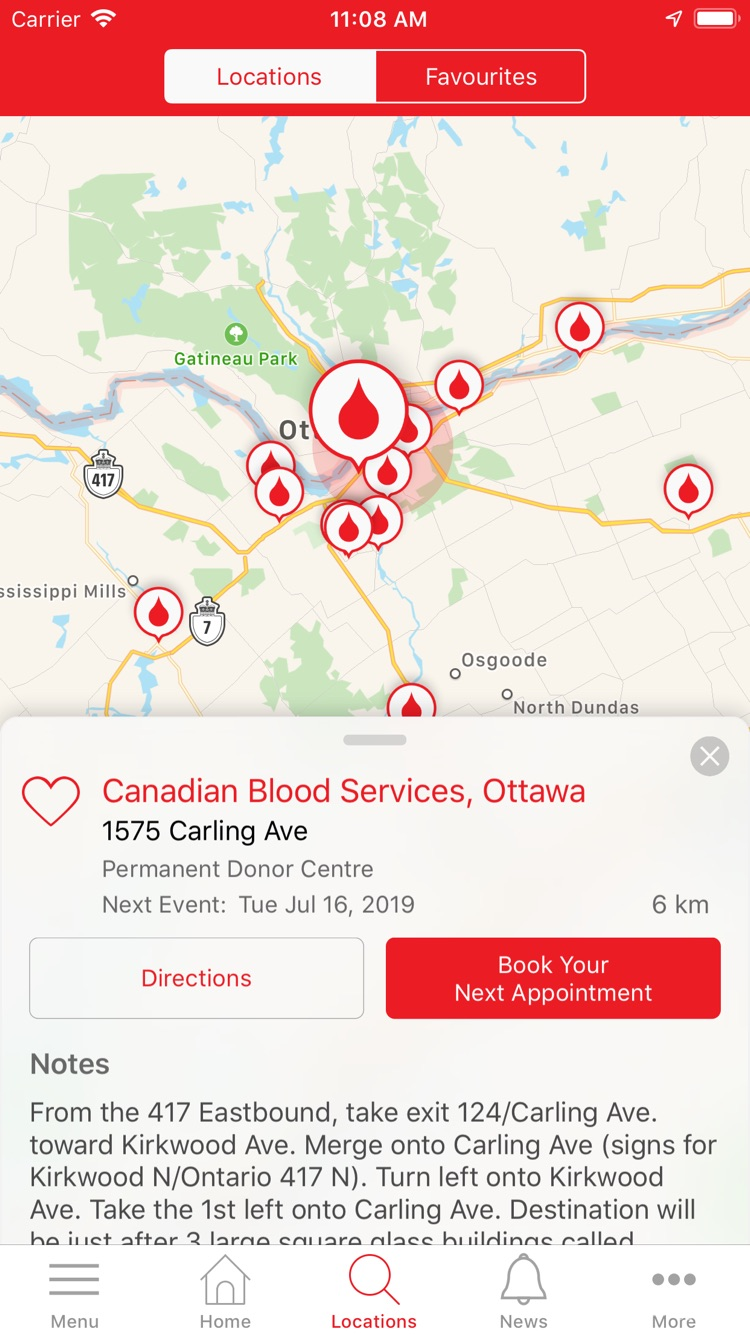
Task: Select the Locations search icon in bottom navigation
Action: tap(373, 1290)
